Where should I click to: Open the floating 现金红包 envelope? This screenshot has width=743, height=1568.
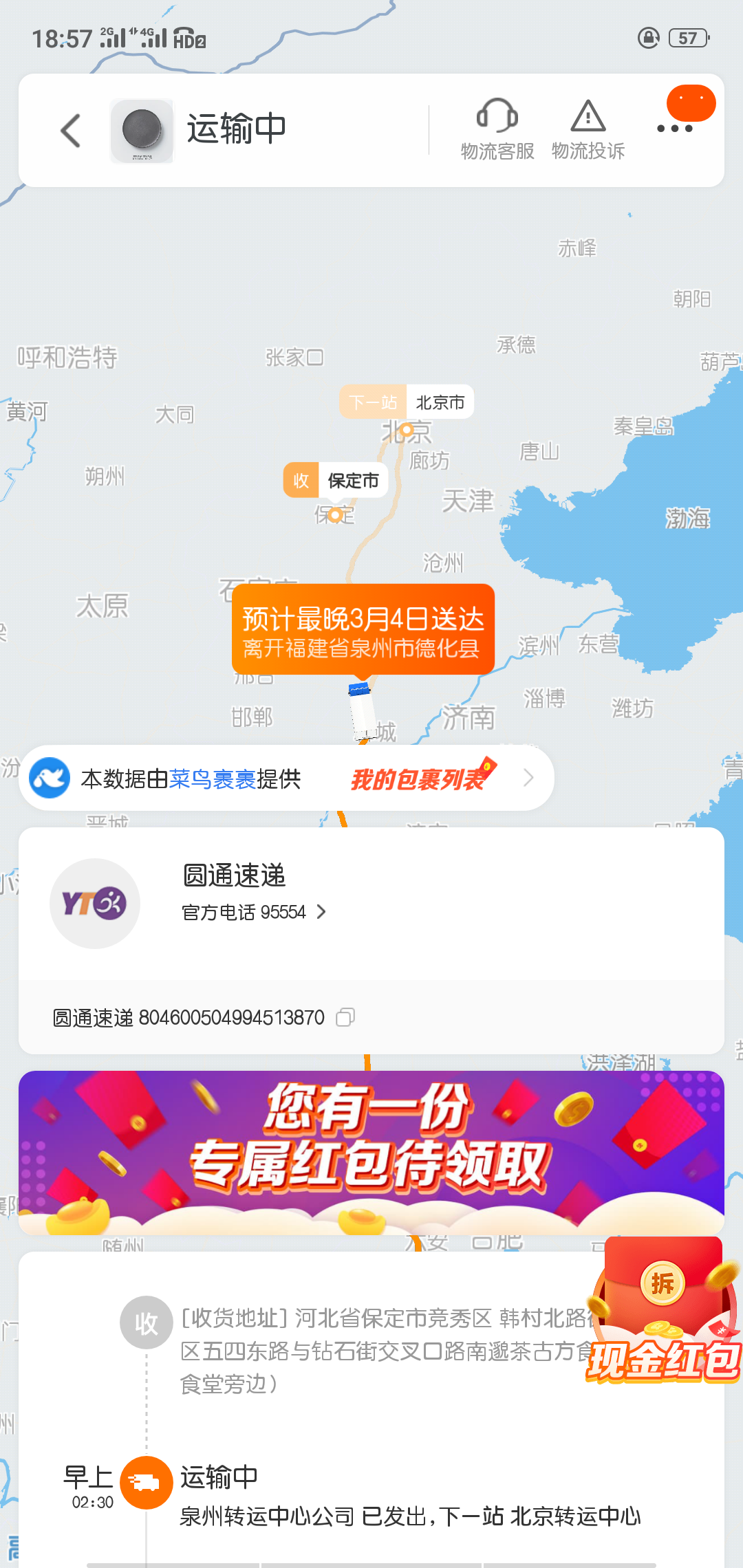click(x=663, y=1310)
